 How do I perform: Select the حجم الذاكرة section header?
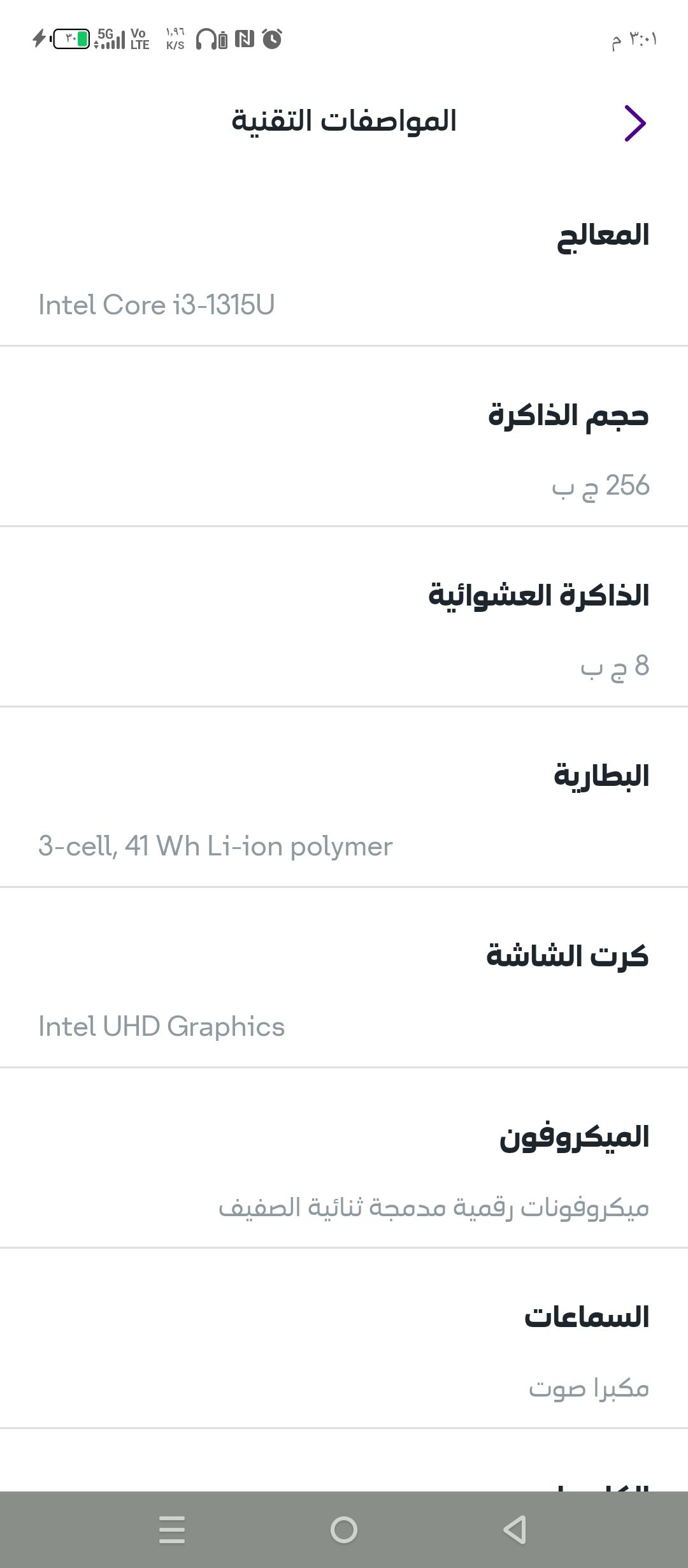tap(570, 414)
